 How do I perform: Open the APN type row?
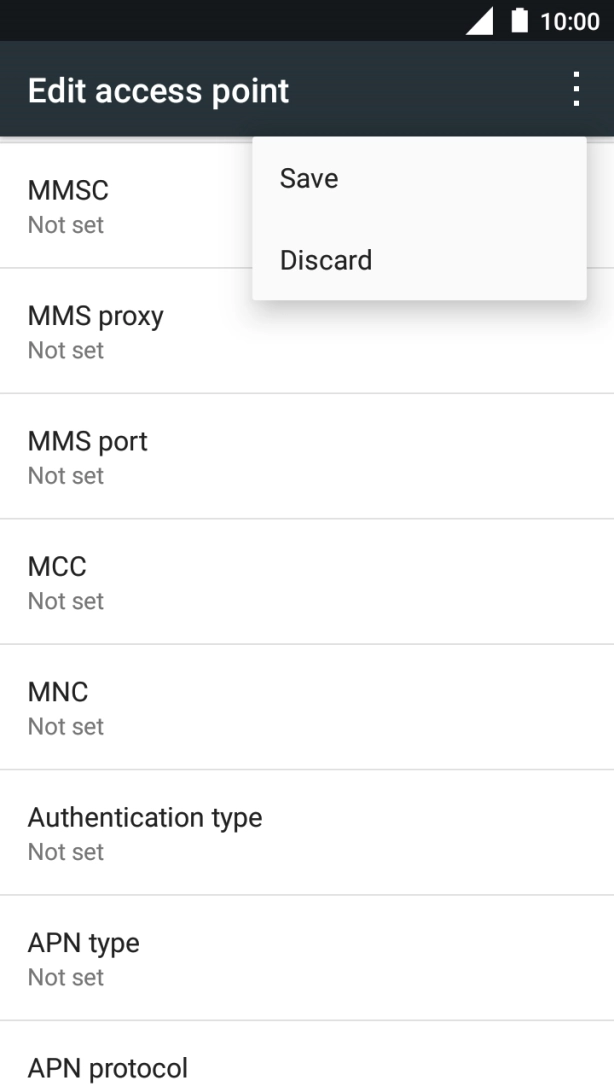coord(307,958)
